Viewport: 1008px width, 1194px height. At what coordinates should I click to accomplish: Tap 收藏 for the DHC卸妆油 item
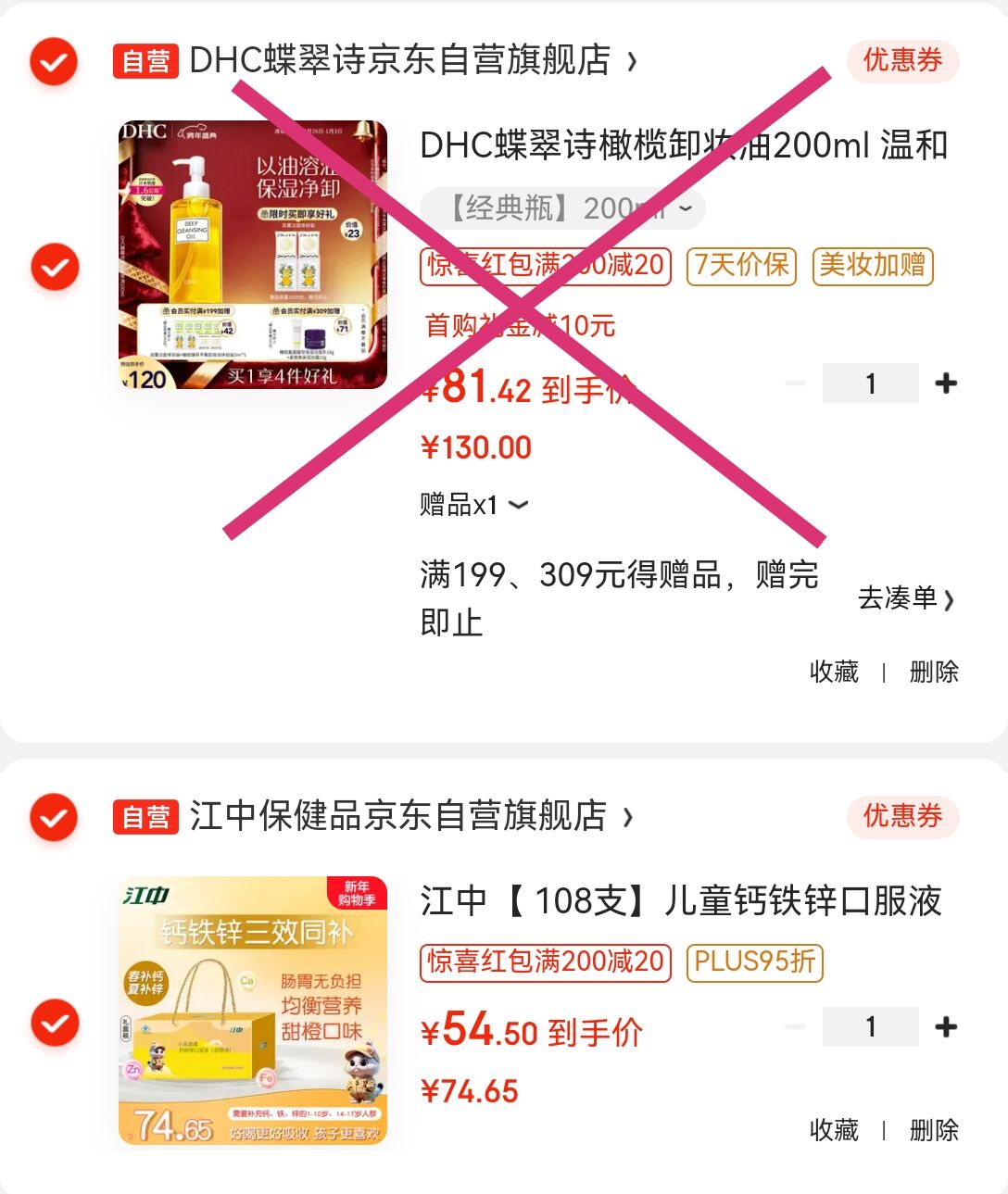pos(834,672)
